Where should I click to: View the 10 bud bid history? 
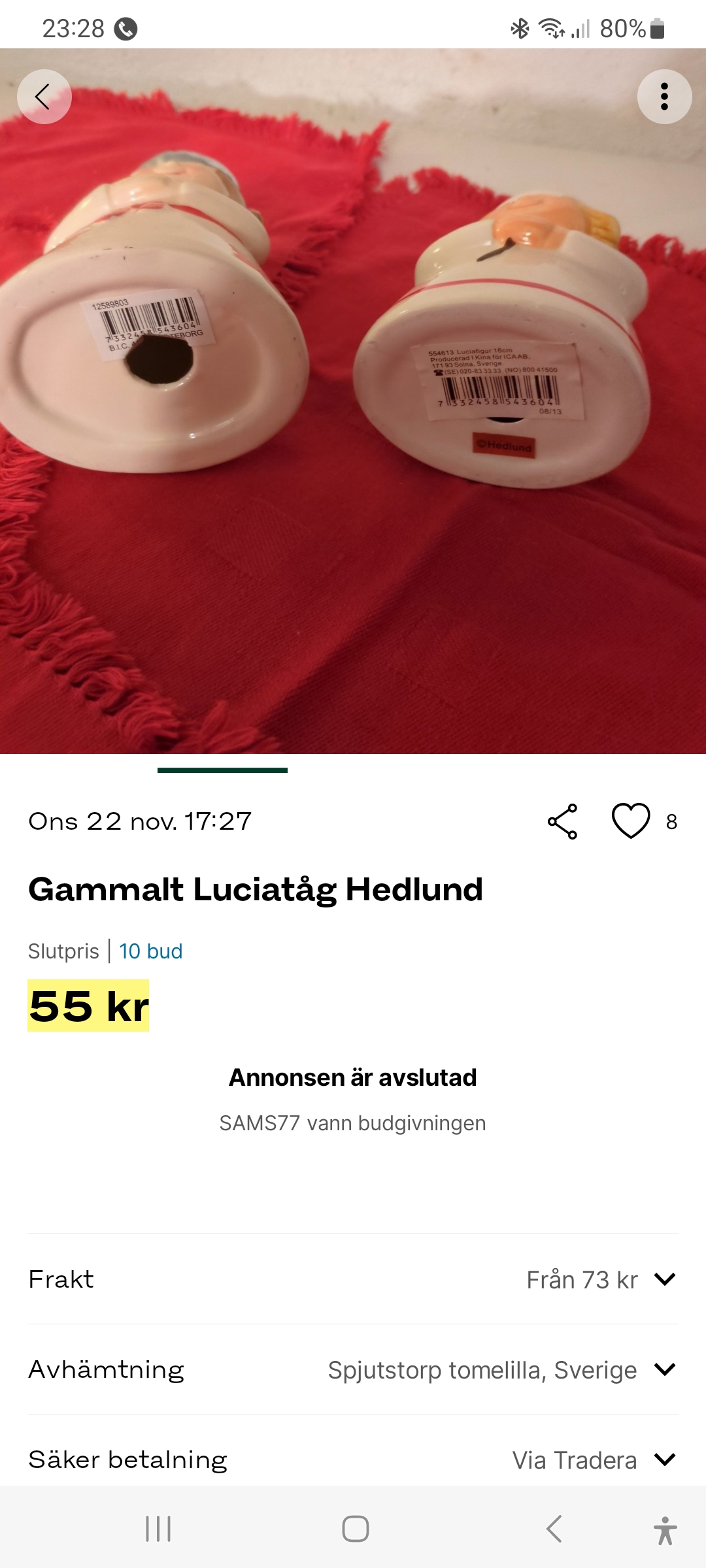coord(150,951)
